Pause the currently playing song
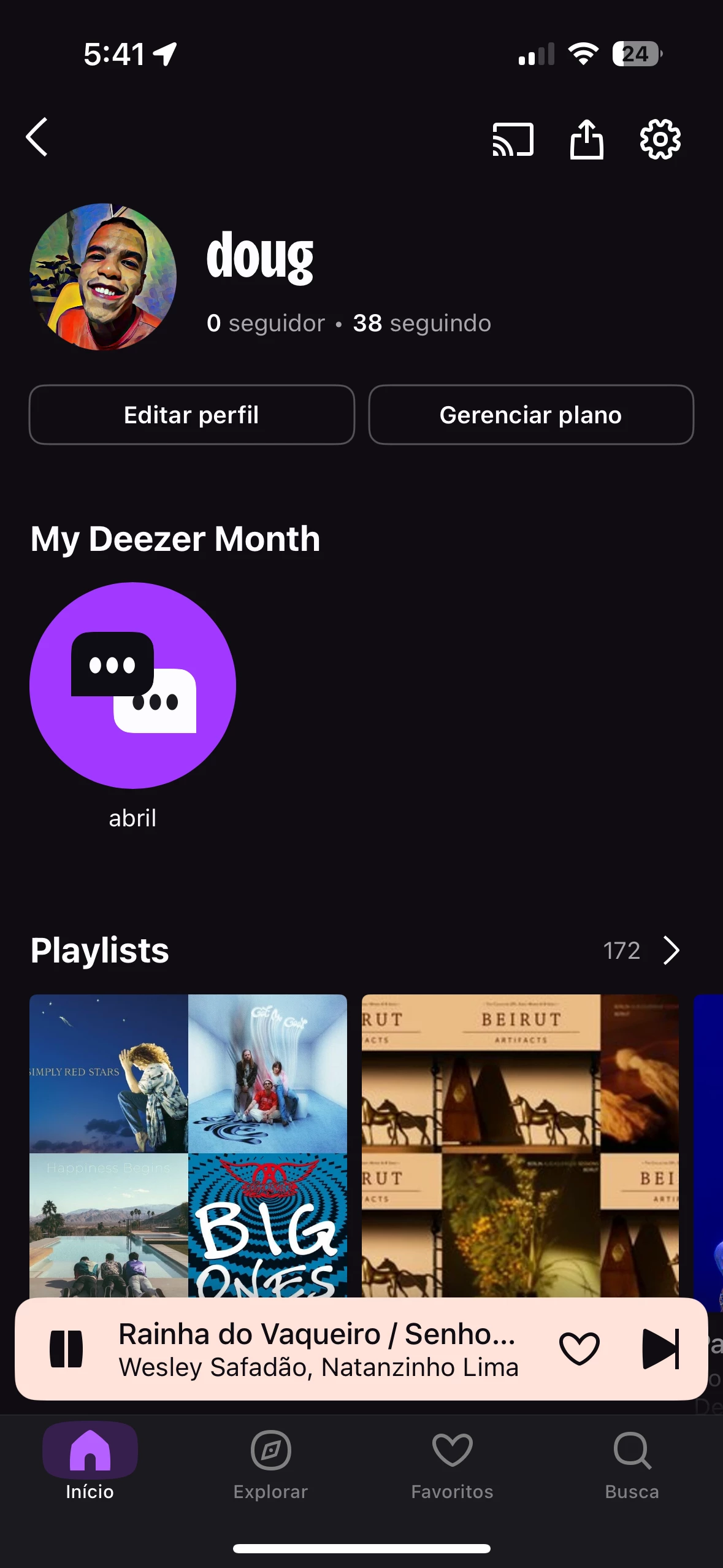Screen dimensions: 723x1568 coord(66,1349)
